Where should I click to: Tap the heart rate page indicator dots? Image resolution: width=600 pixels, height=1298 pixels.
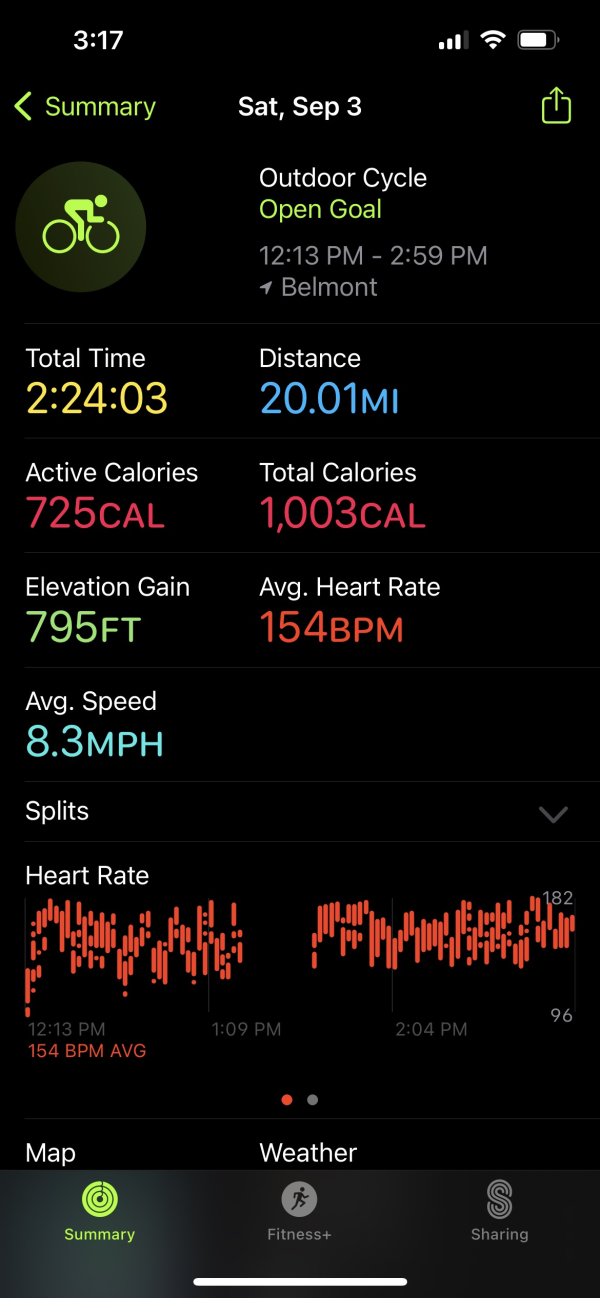[x=300, y=1100]
